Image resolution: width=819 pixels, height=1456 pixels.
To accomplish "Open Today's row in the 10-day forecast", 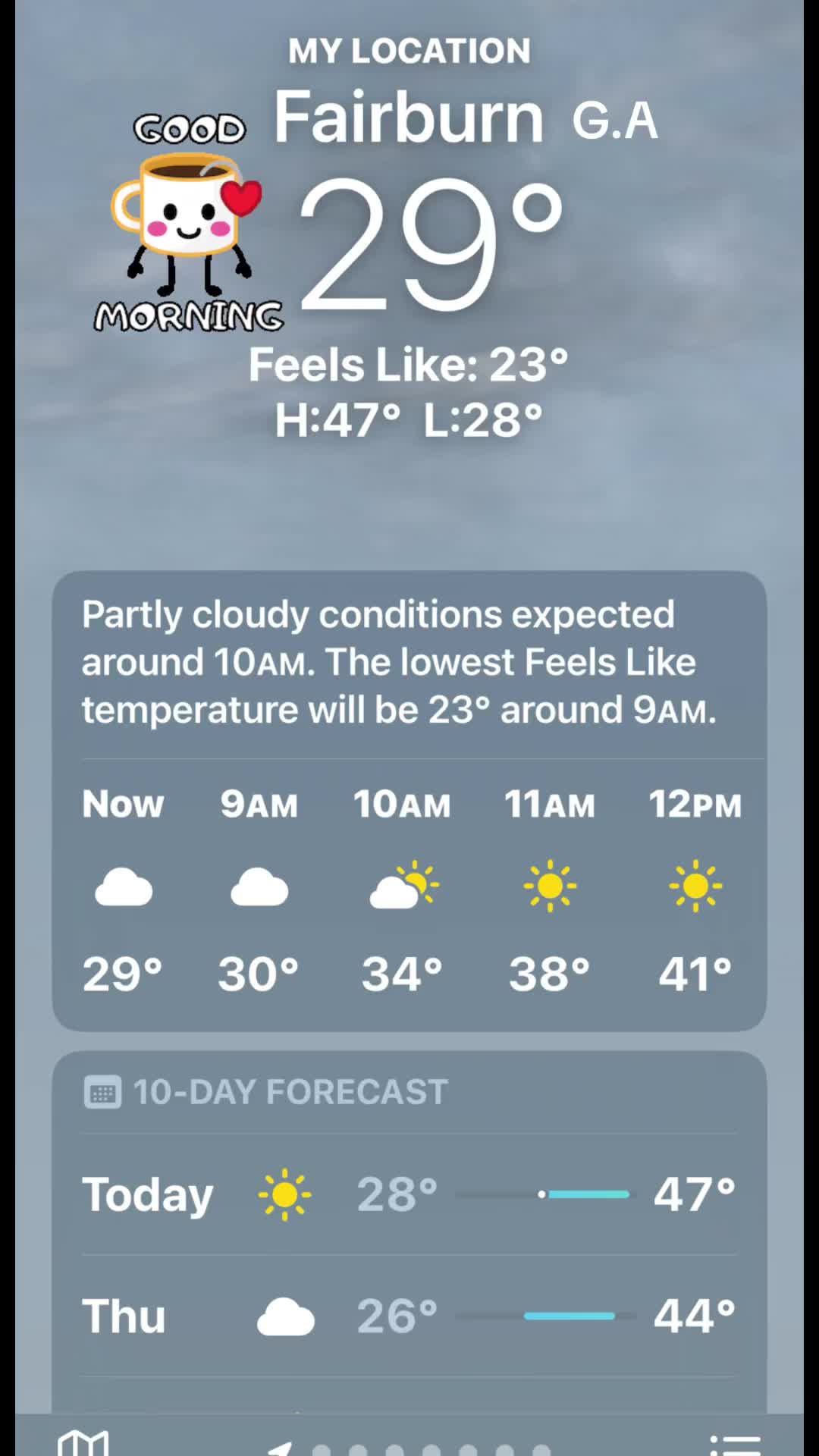I will tap(409, 1194).
